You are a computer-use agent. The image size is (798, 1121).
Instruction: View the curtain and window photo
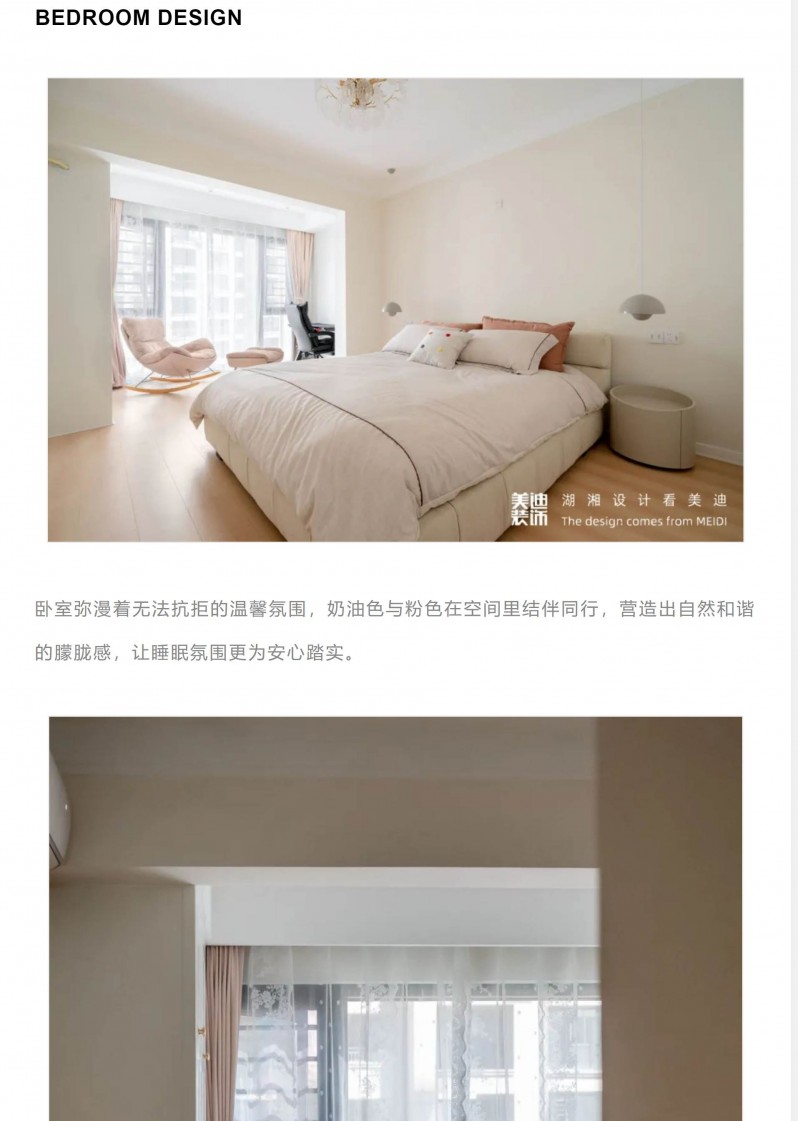click(395, 920)
